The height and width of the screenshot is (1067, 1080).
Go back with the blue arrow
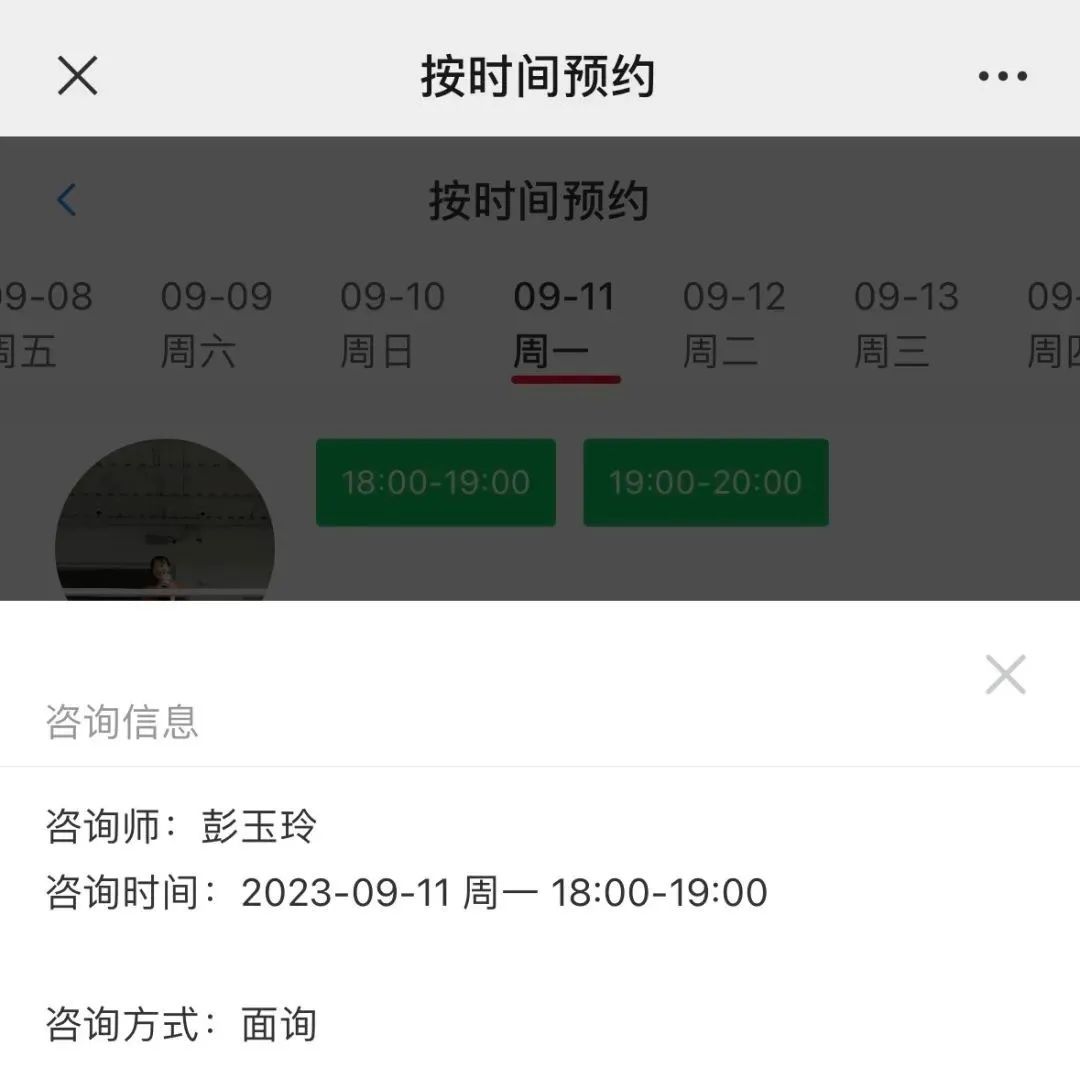point(66,200)
